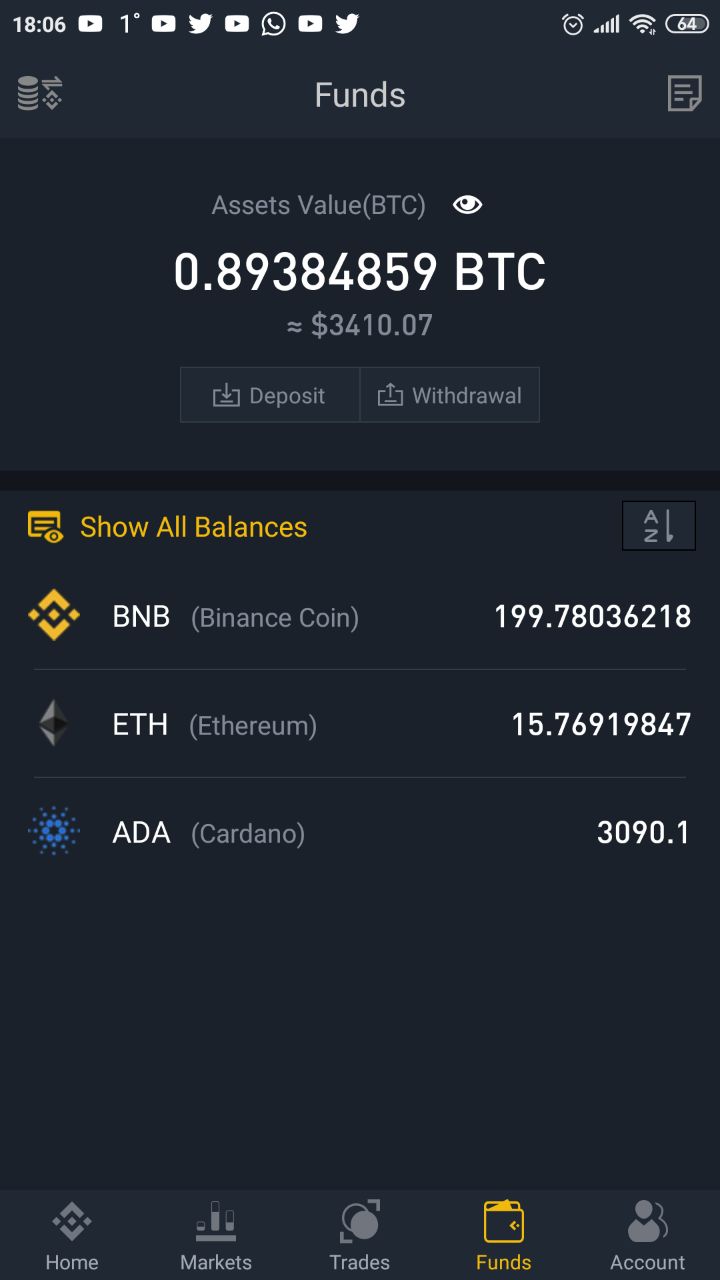Image resolution: width=720 pixels, height=1280 pixels.
Task: Open the transaction history icon
Action: tap(684, 94)
